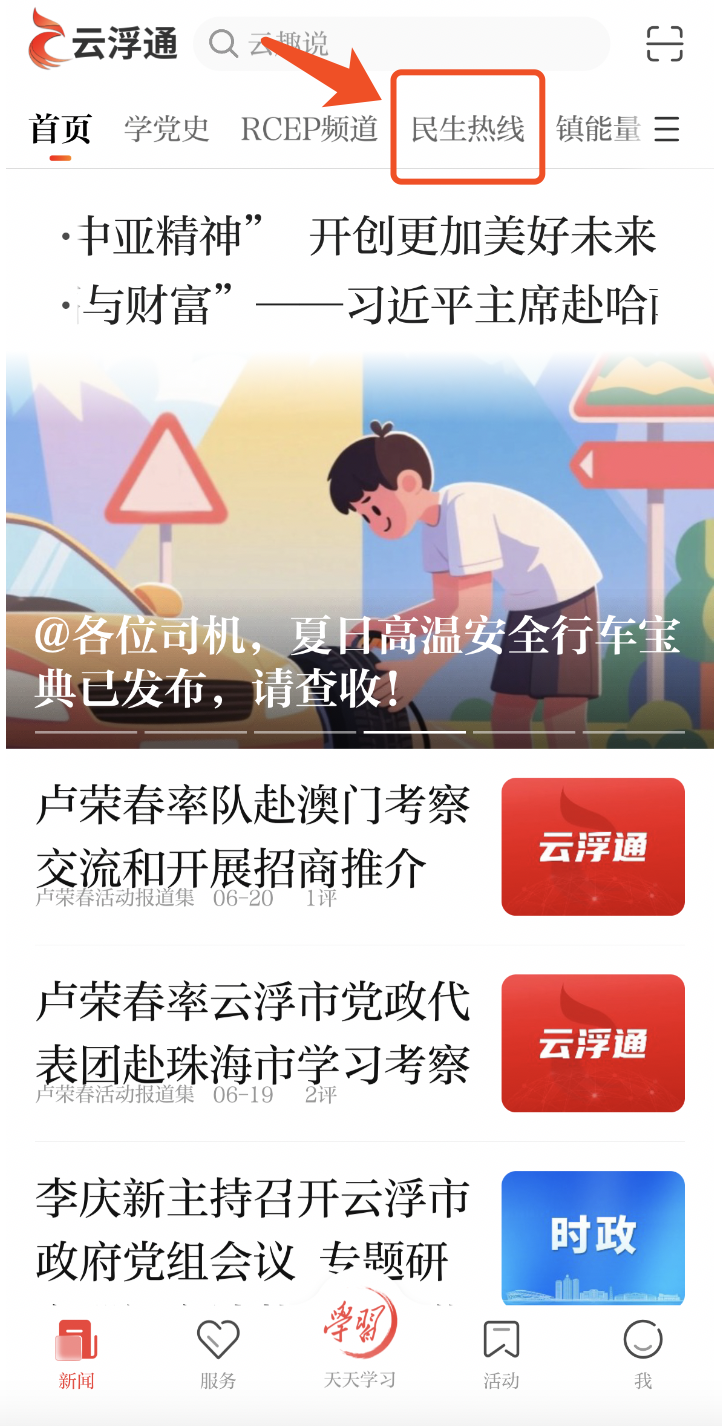
Task: Open article about 卢荣春率队赴澳门考察
Action: point(254,838)
